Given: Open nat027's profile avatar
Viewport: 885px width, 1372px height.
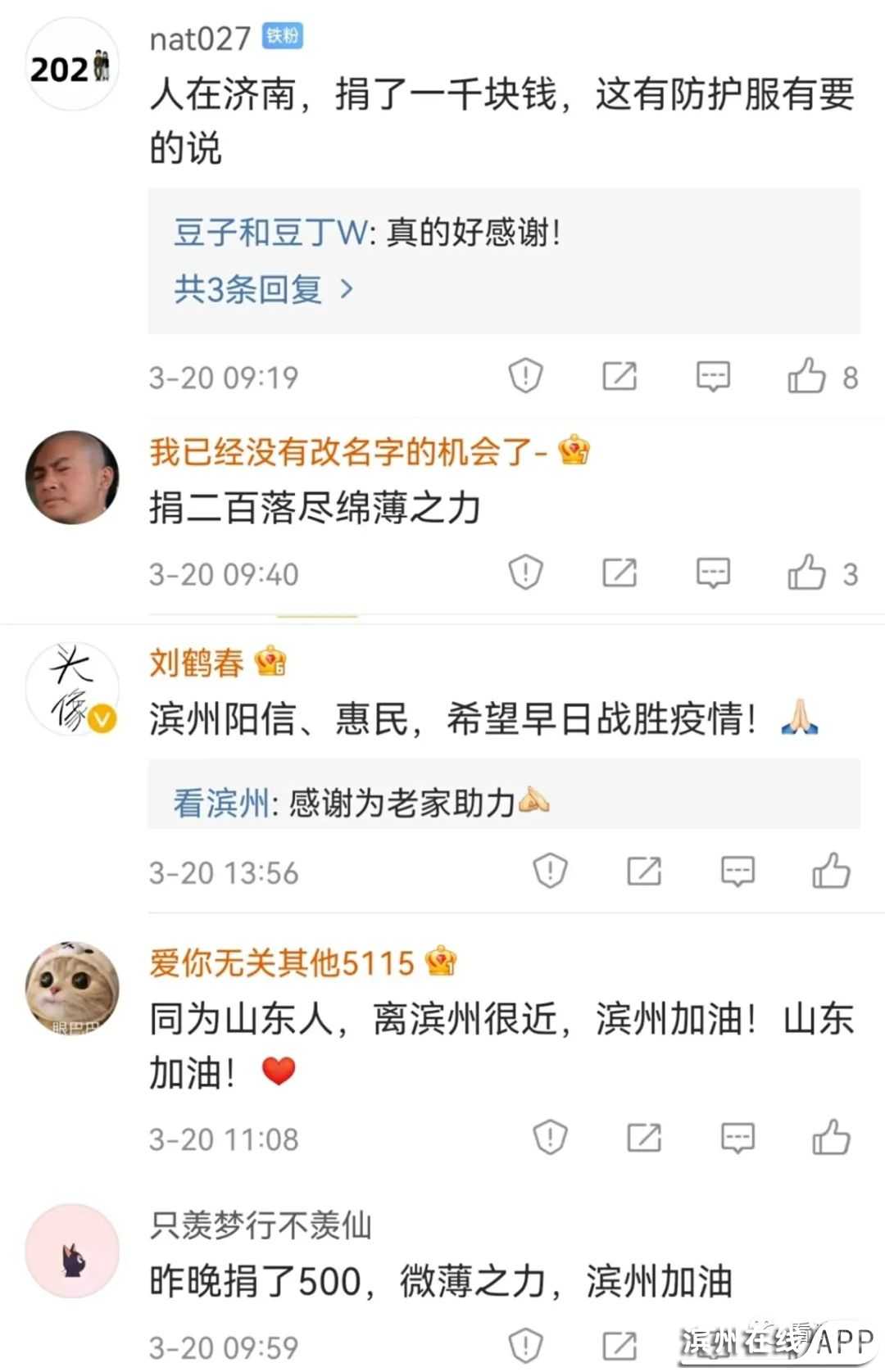Looking at the screenshot, I should point(72,67).
